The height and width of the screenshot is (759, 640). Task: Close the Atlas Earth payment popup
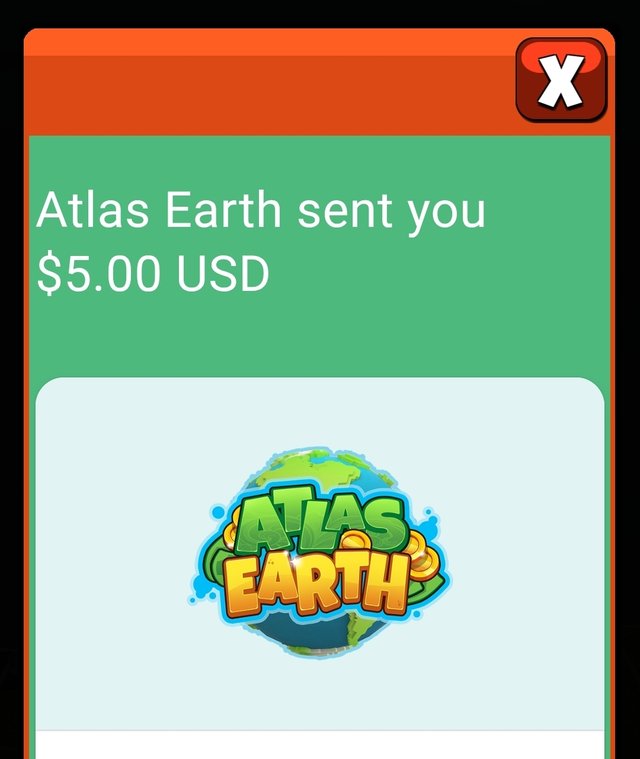[561, 80]
